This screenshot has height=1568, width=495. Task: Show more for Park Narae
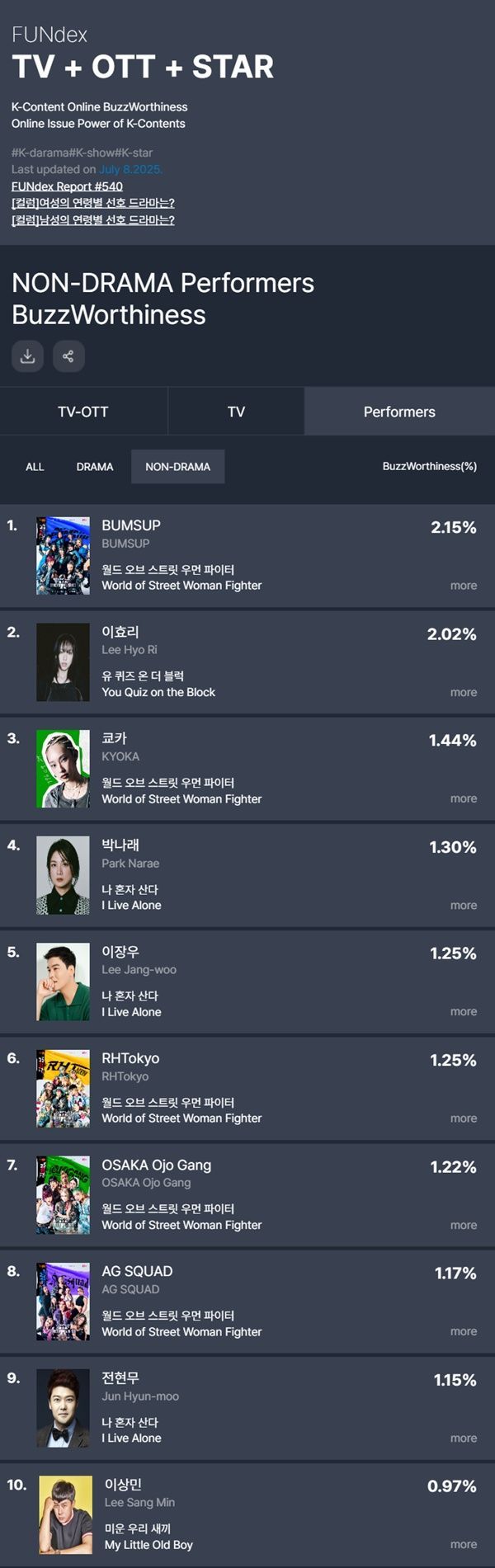point(463,905)
